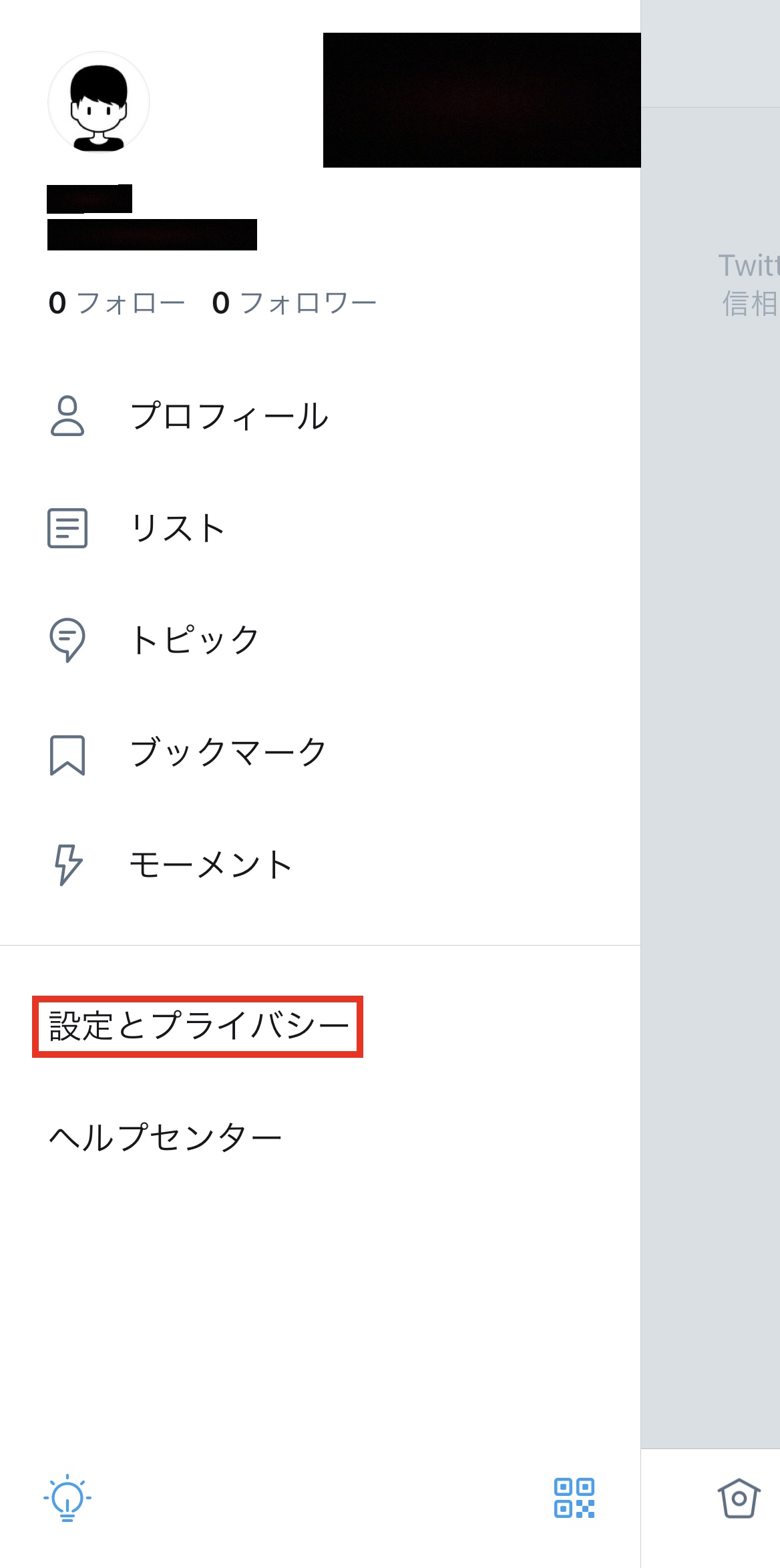Viewport: 780px width, 1568px height.
Task: Open 設定とプライバシー
Action: click(x=198, y=1026)
